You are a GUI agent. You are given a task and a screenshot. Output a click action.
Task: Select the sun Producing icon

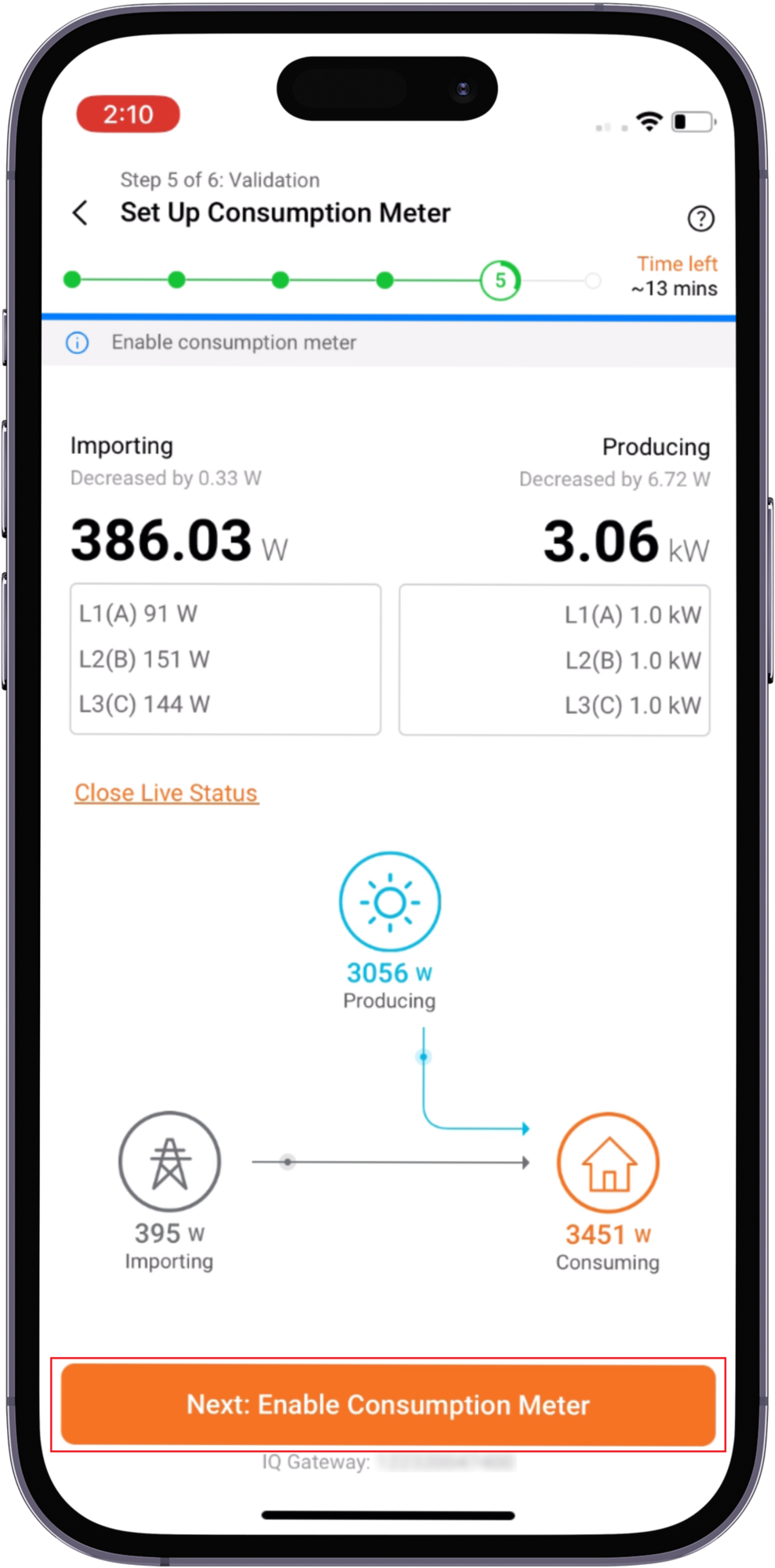[389, 900]
